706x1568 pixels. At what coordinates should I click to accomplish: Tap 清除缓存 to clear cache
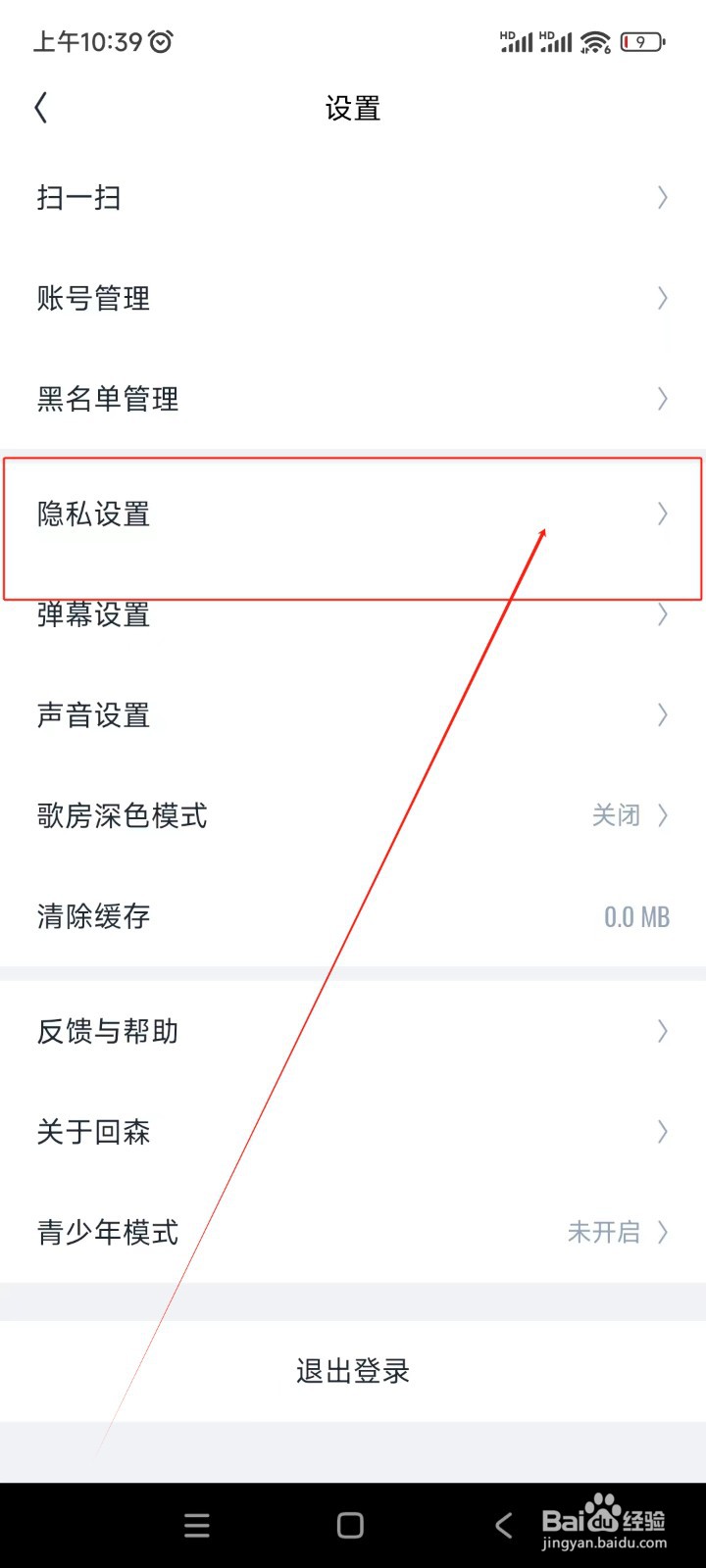[353, 917]
